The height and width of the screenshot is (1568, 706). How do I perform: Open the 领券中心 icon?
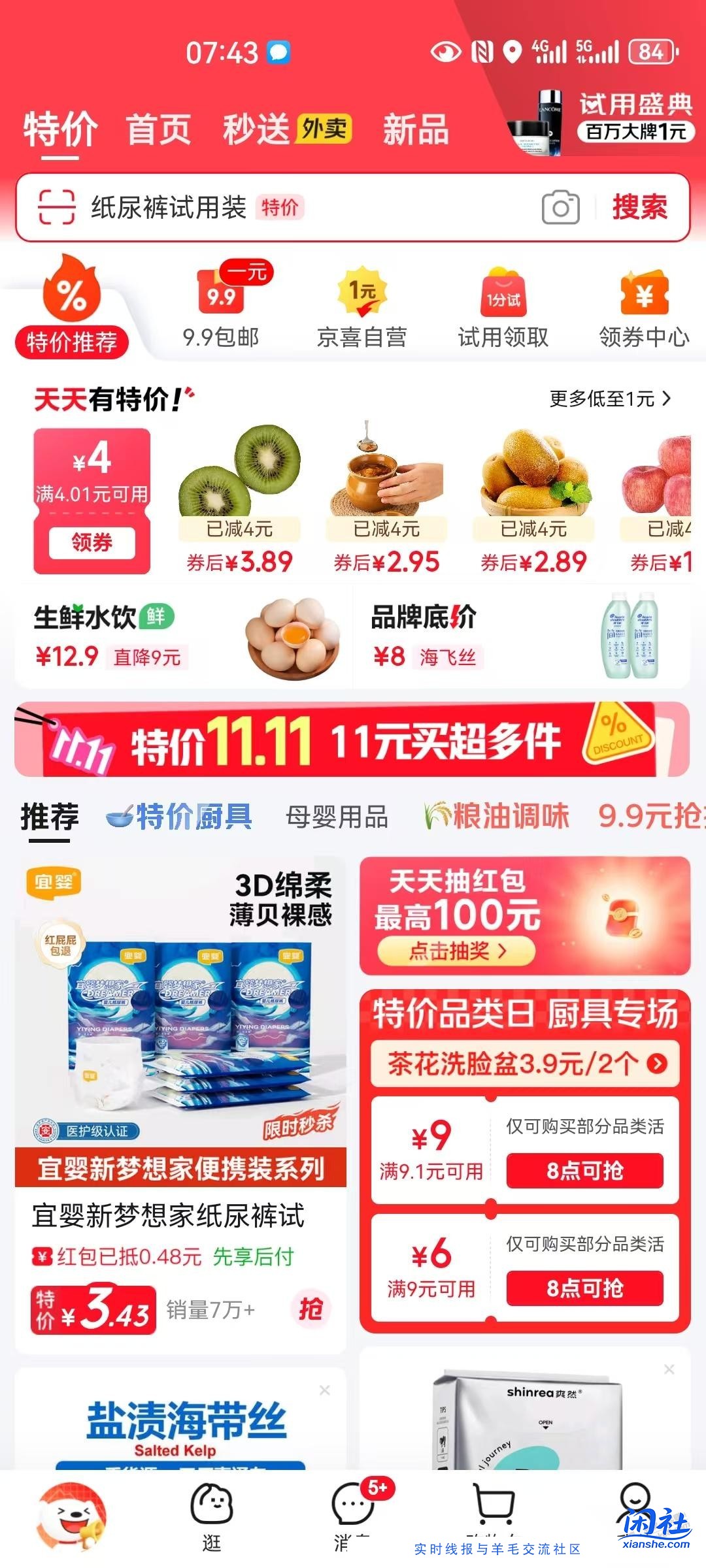point(645,297)
